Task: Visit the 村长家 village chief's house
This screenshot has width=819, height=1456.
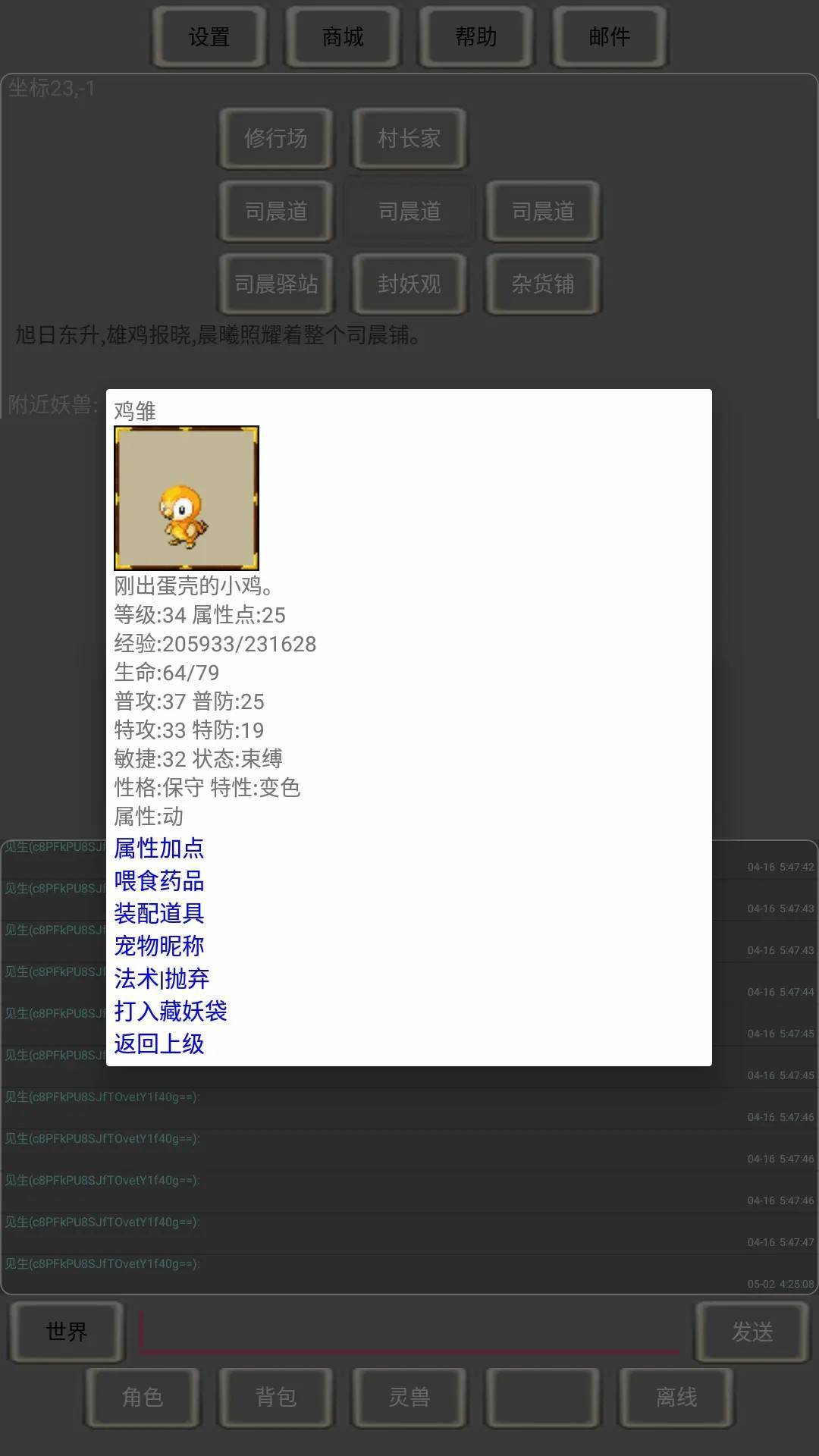Action: point(409,138)
